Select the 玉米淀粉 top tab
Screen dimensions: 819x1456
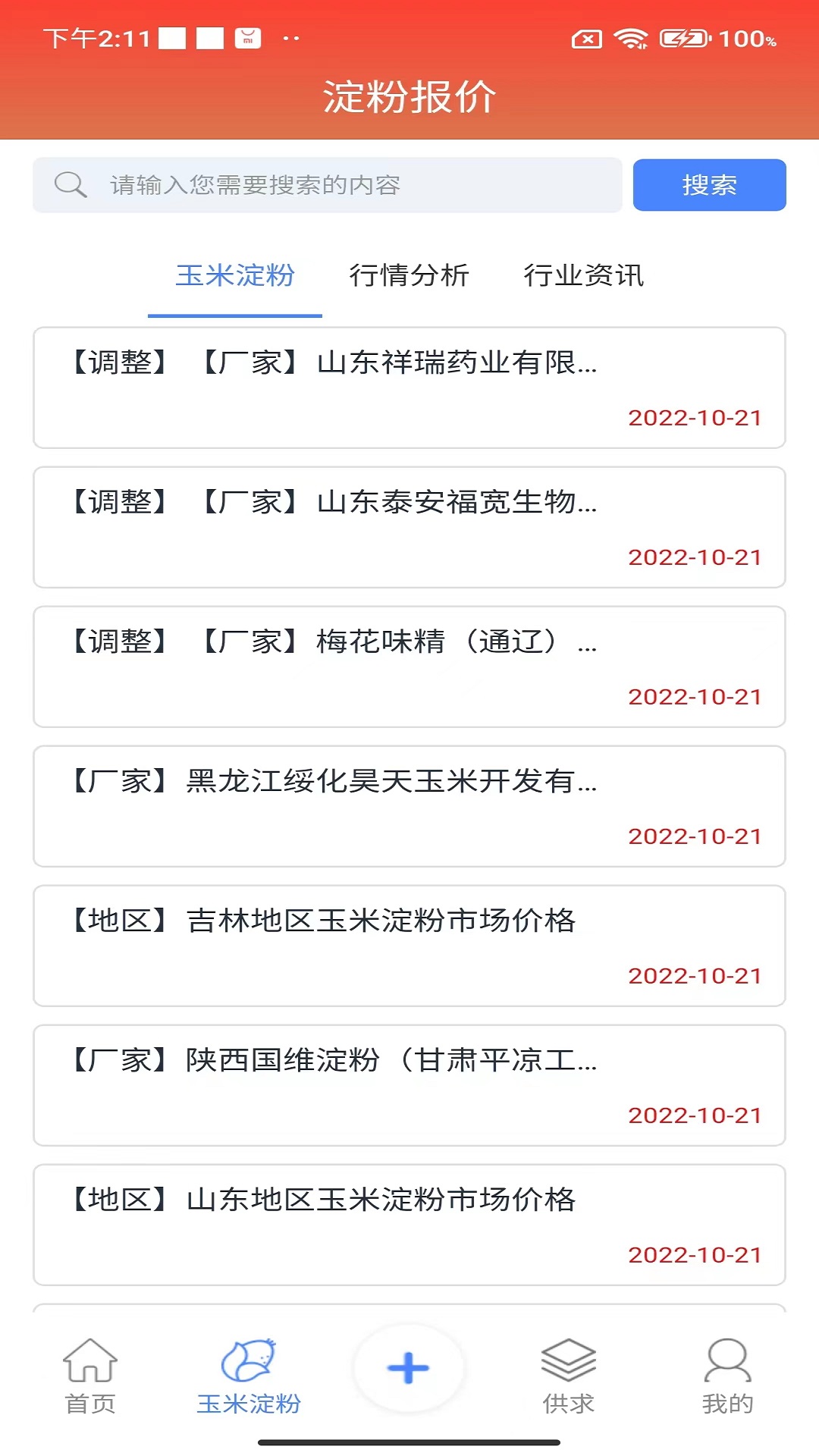click(235, 275)
